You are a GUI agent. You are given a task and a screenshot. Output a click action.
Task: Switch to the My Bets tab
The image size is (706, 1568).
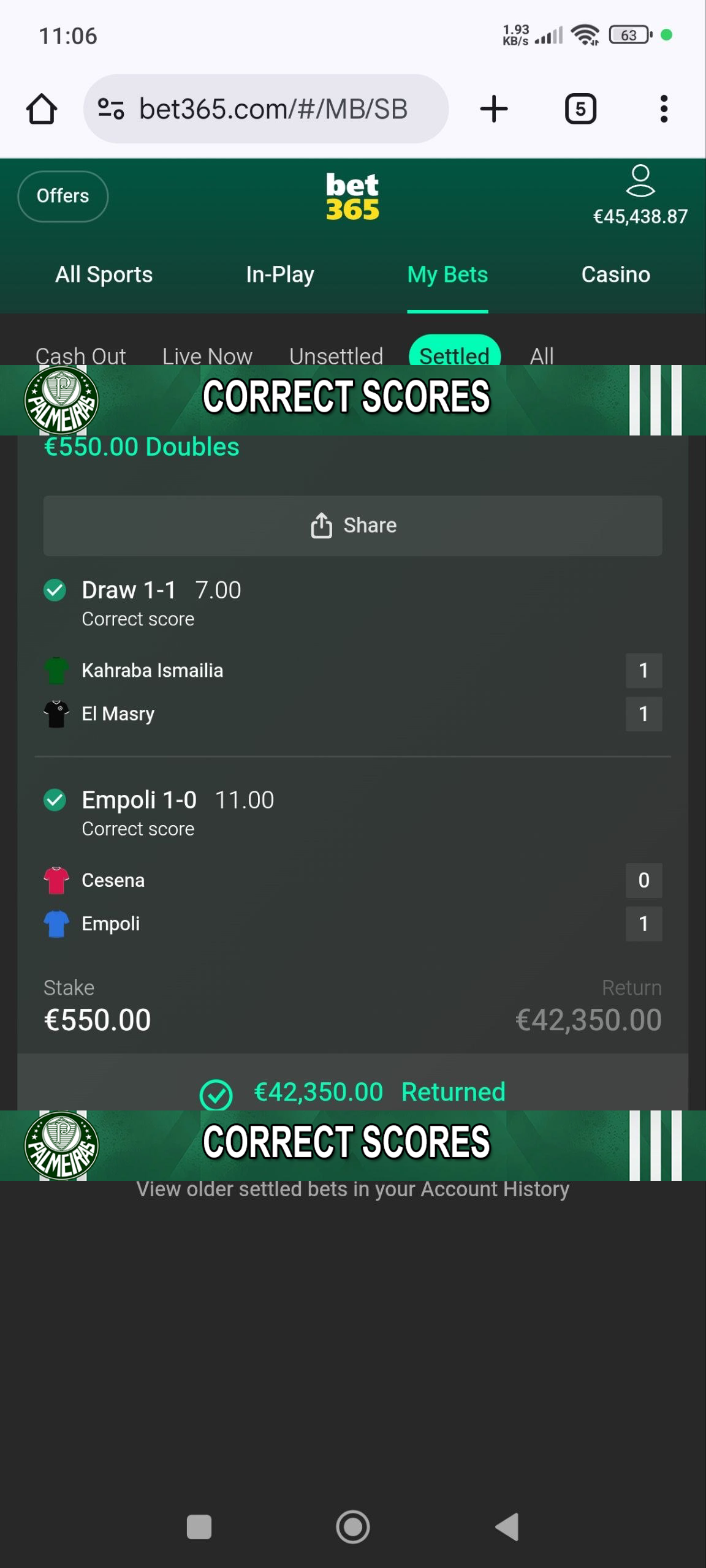coord(447,274)
